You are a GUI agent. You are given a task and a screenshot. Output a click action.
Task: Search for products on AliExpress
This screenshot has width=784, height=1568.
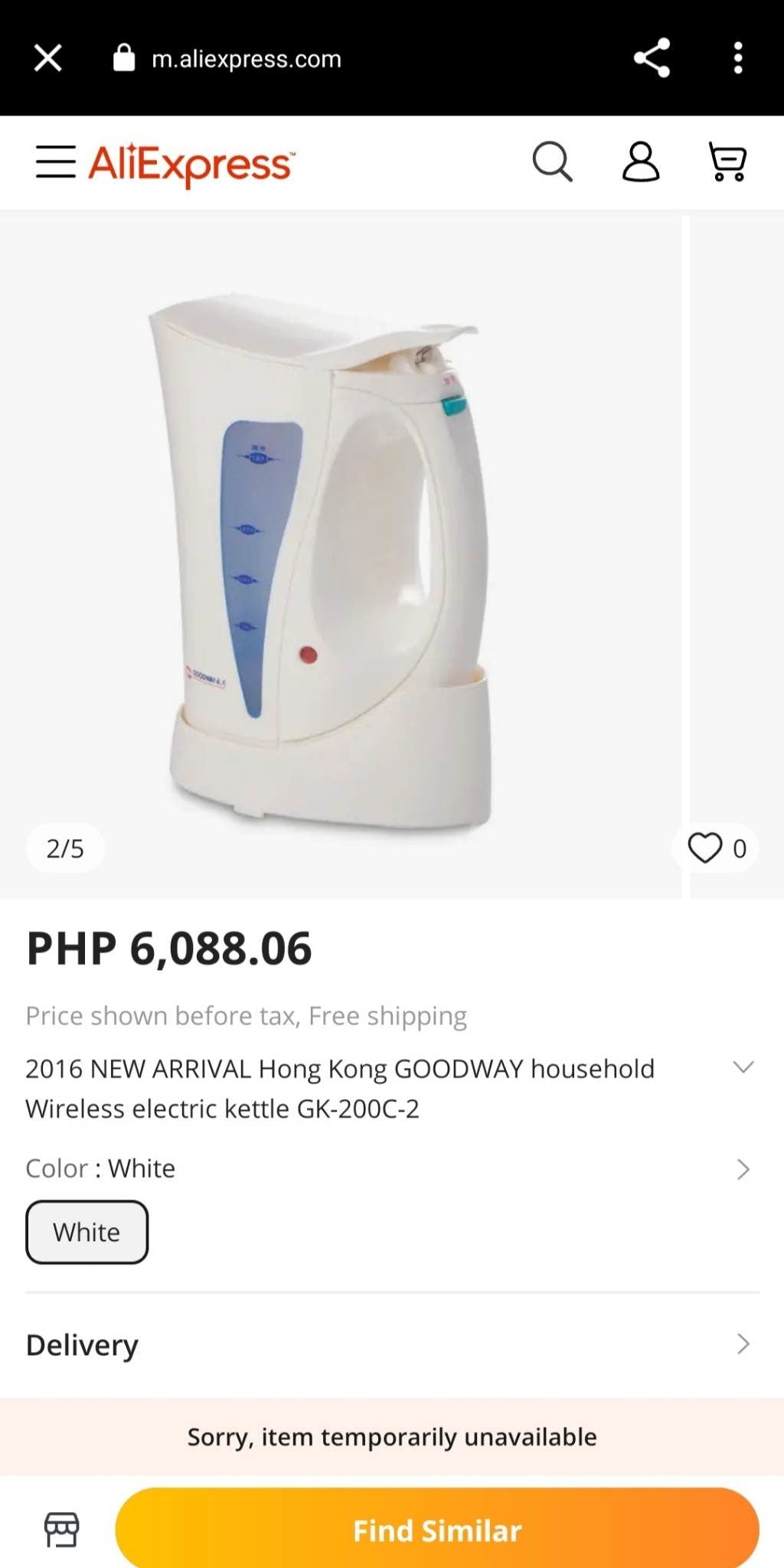pyautogui.click(x=552, y=162)
